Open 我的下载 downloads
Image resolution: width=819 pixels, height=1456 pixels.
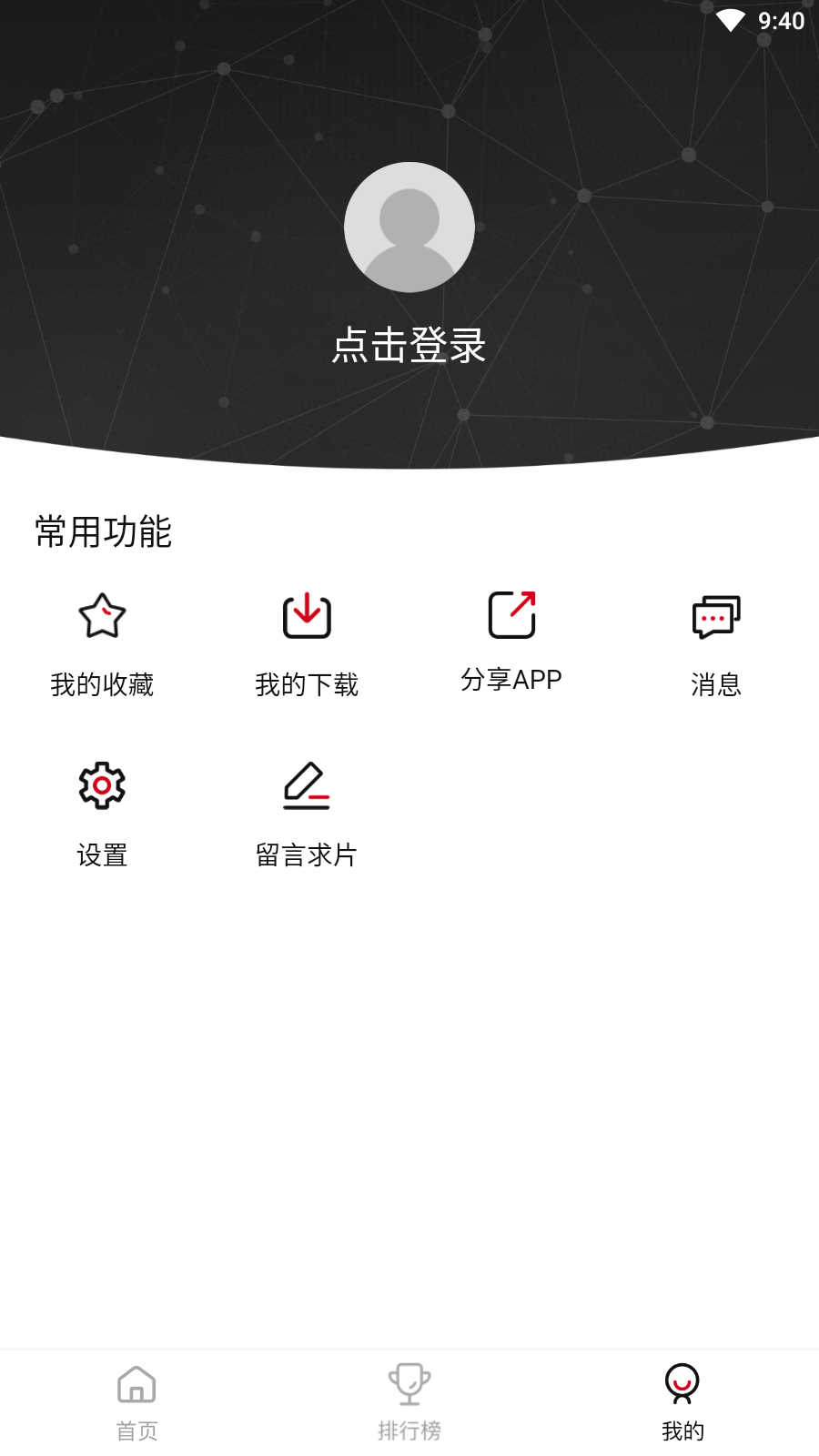pos(307,645)
